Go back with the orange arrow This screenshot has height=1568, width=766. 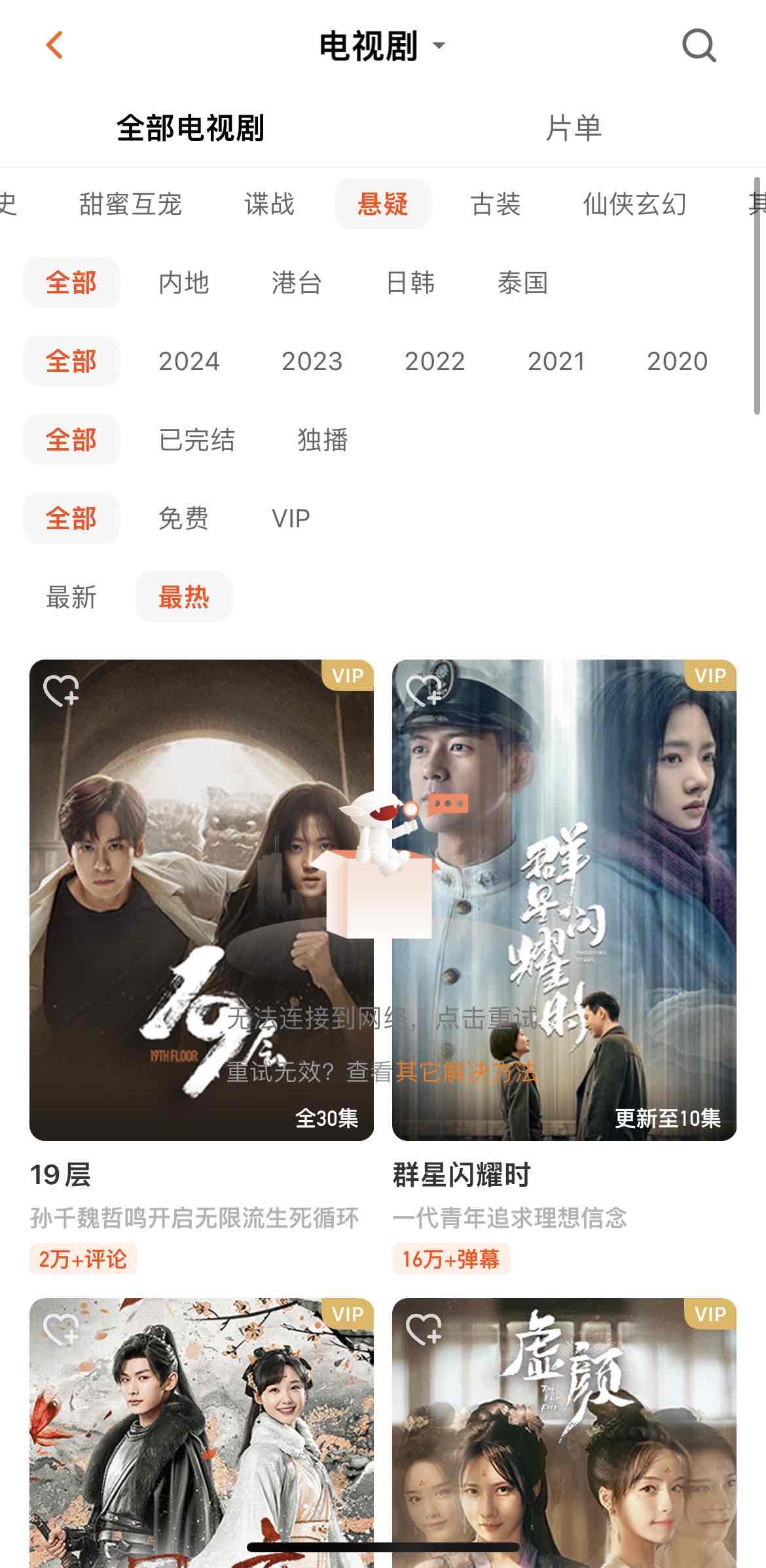pos(55,45)
